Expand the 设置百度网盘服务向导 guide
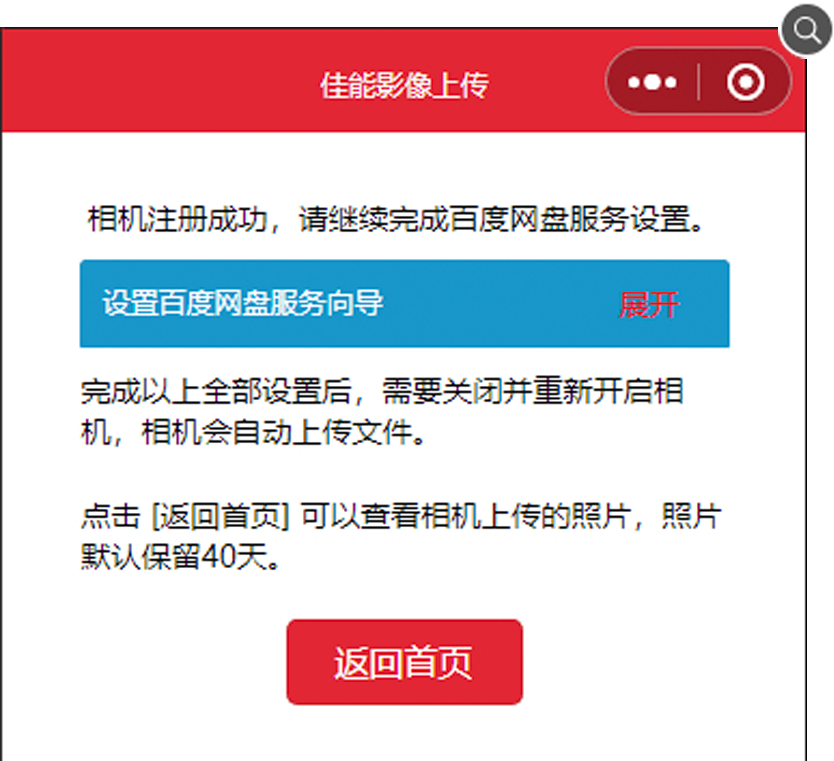This screenshot has height=761, width=834. click(649, 305)
